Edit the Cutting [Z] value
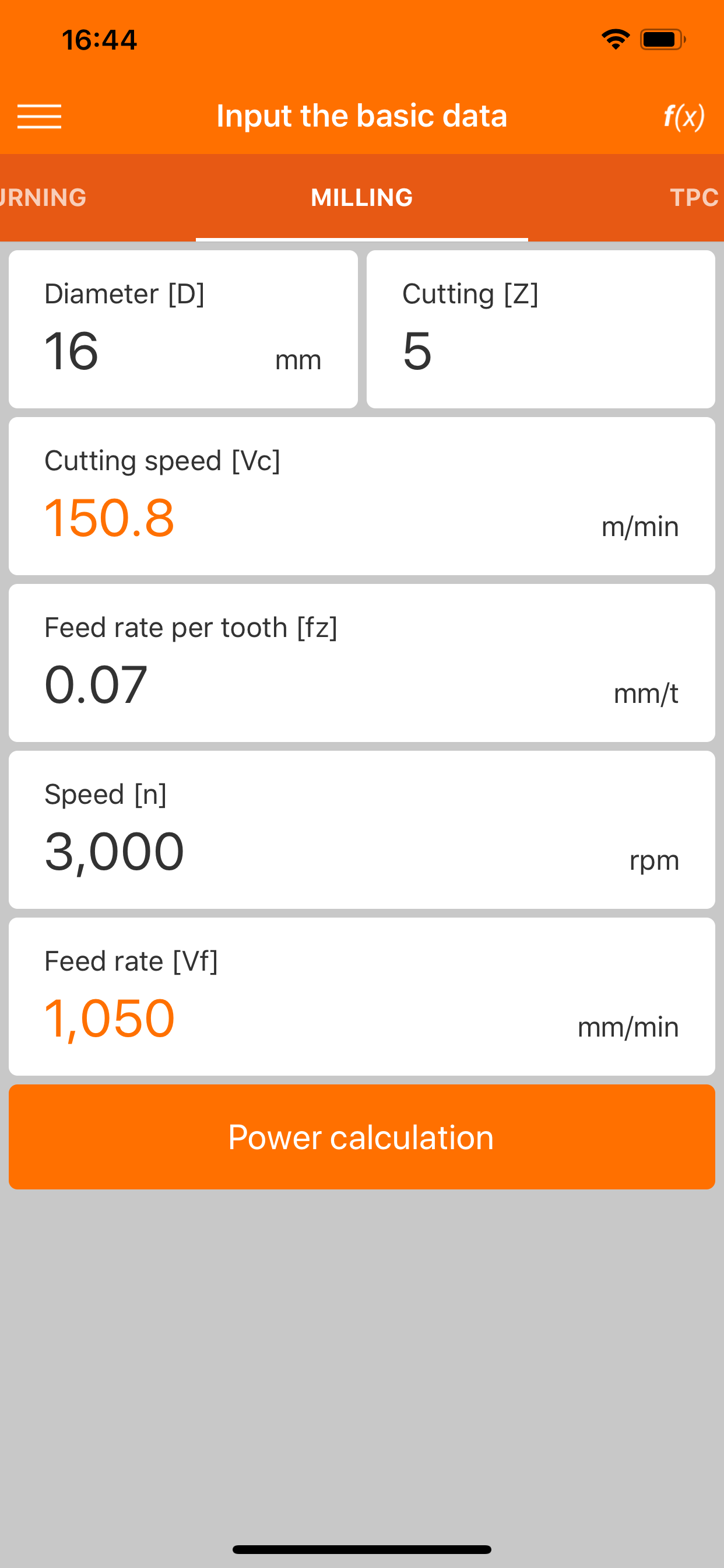 coord(541,330)
